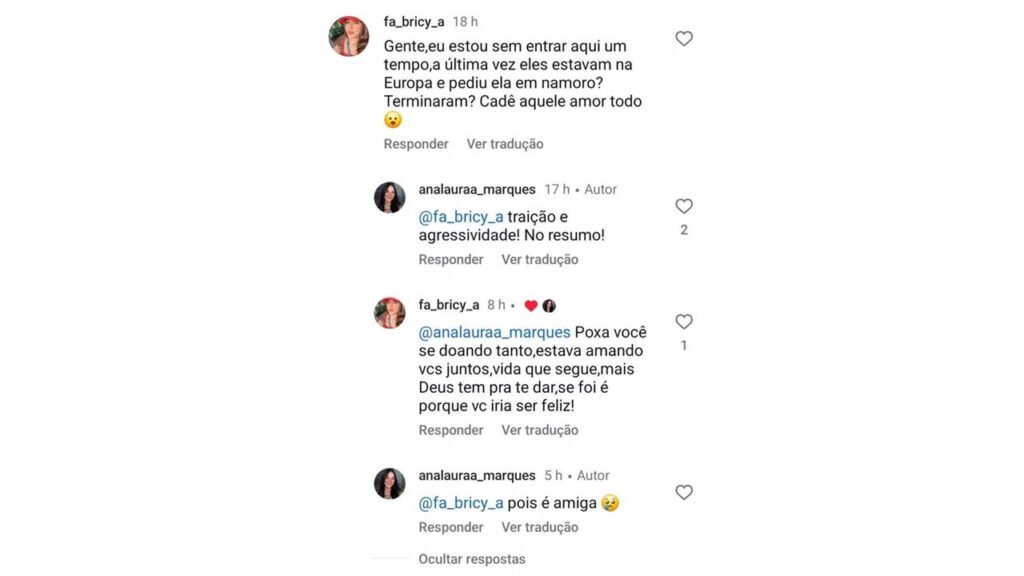Translate the 'pois é amiga' comment
The image size is (1024, 576).
pyautogui.click(x=540, y=527)
